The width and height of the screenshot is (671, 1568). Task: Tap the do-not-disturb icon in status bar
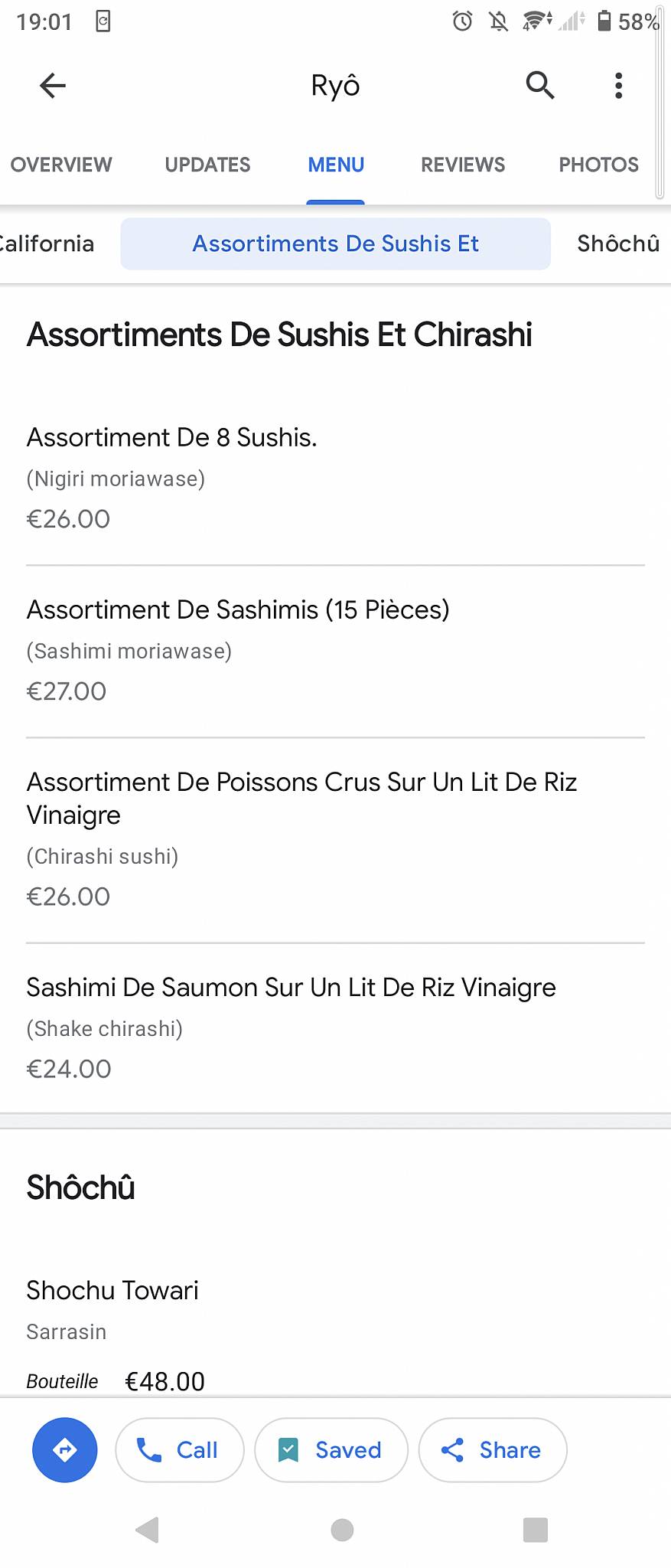point(498,21)
